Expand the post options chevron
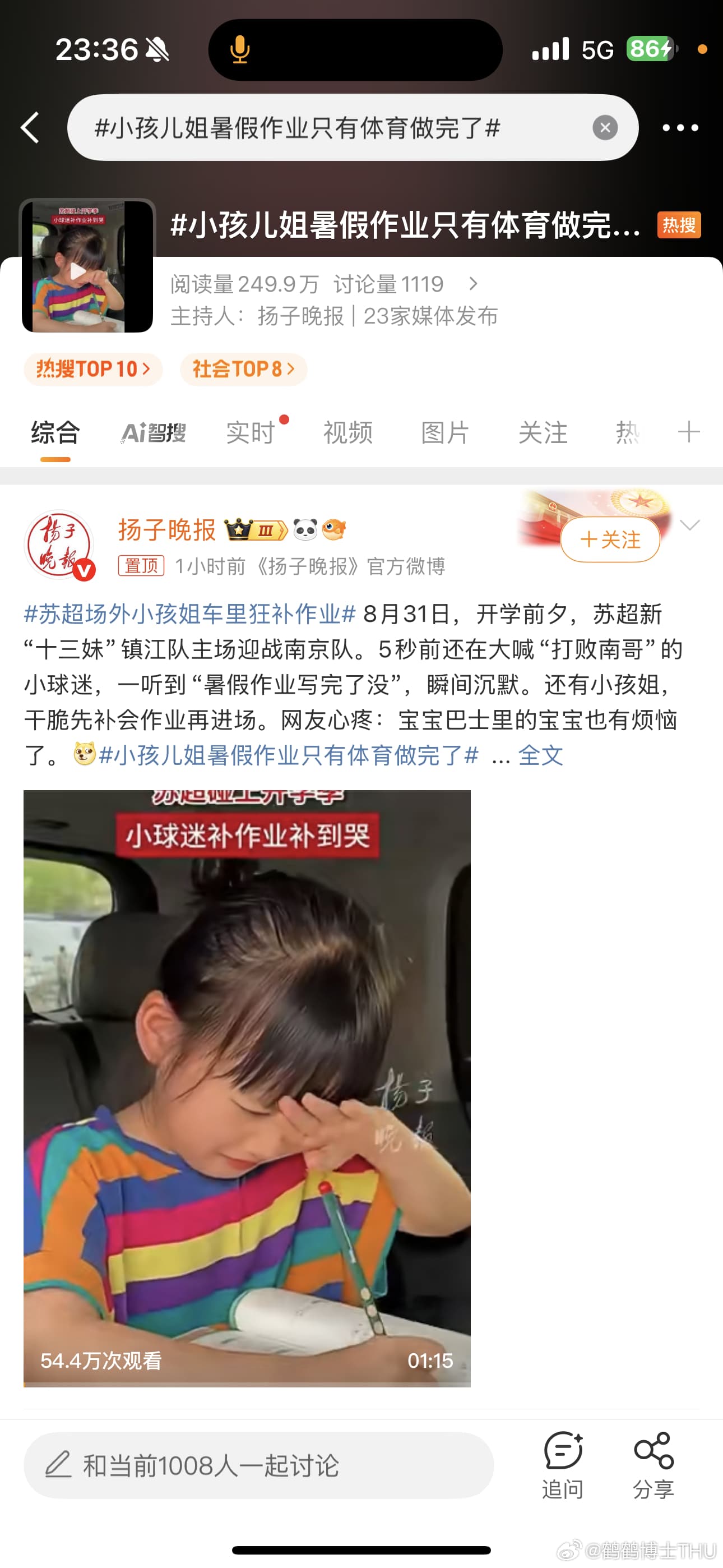 click(x=689, y=525)
